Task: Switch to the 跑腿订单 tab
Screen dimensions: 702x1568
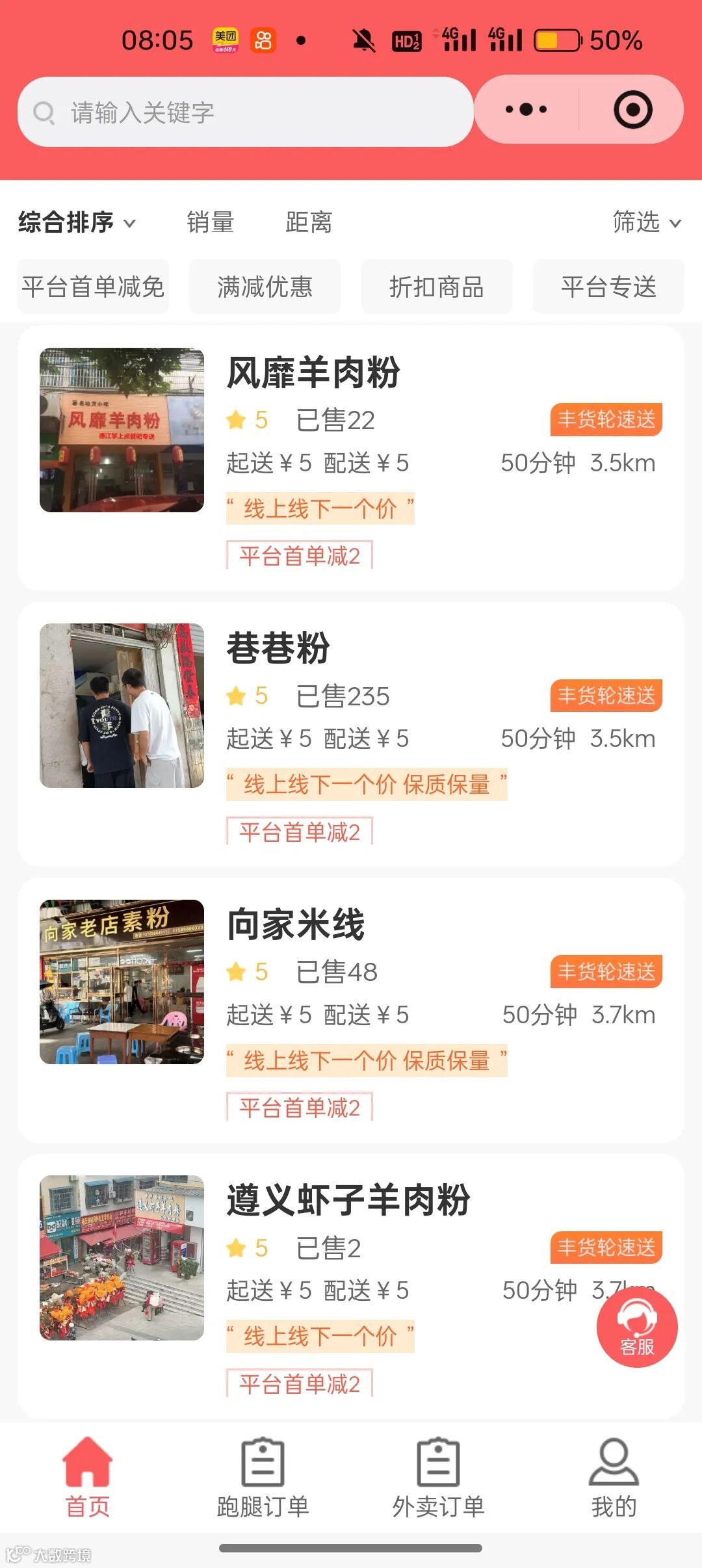Action: point(263,1477)
